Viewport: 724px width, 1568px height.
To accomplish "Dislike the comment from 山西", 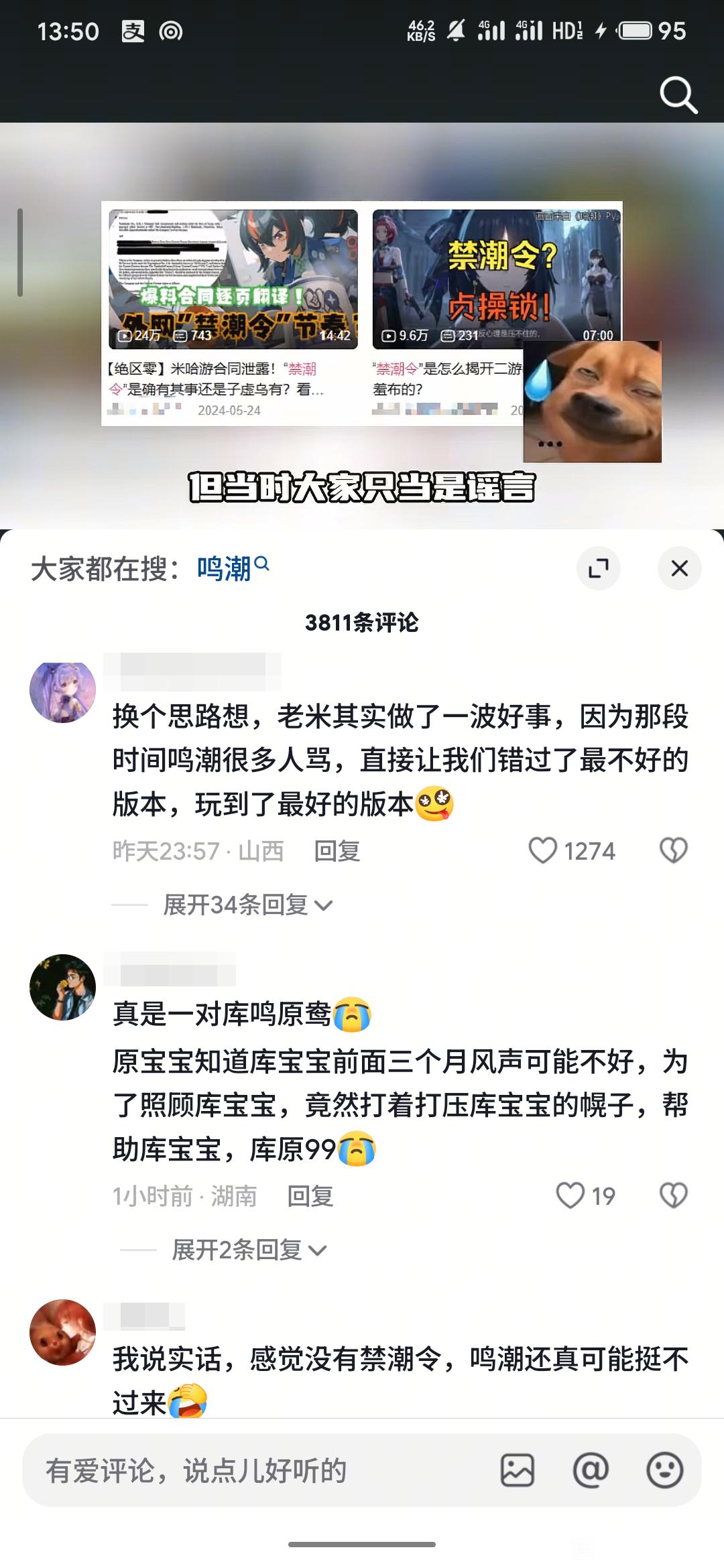I will point(673,851).
